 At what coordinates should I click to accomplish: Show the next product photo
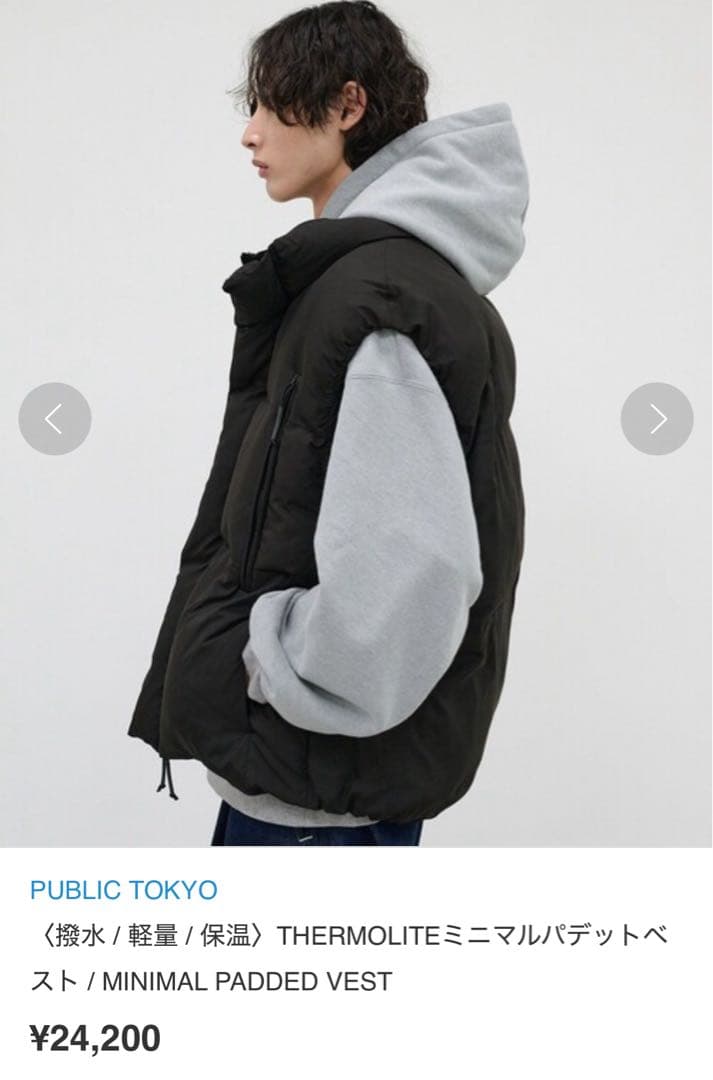657,419
